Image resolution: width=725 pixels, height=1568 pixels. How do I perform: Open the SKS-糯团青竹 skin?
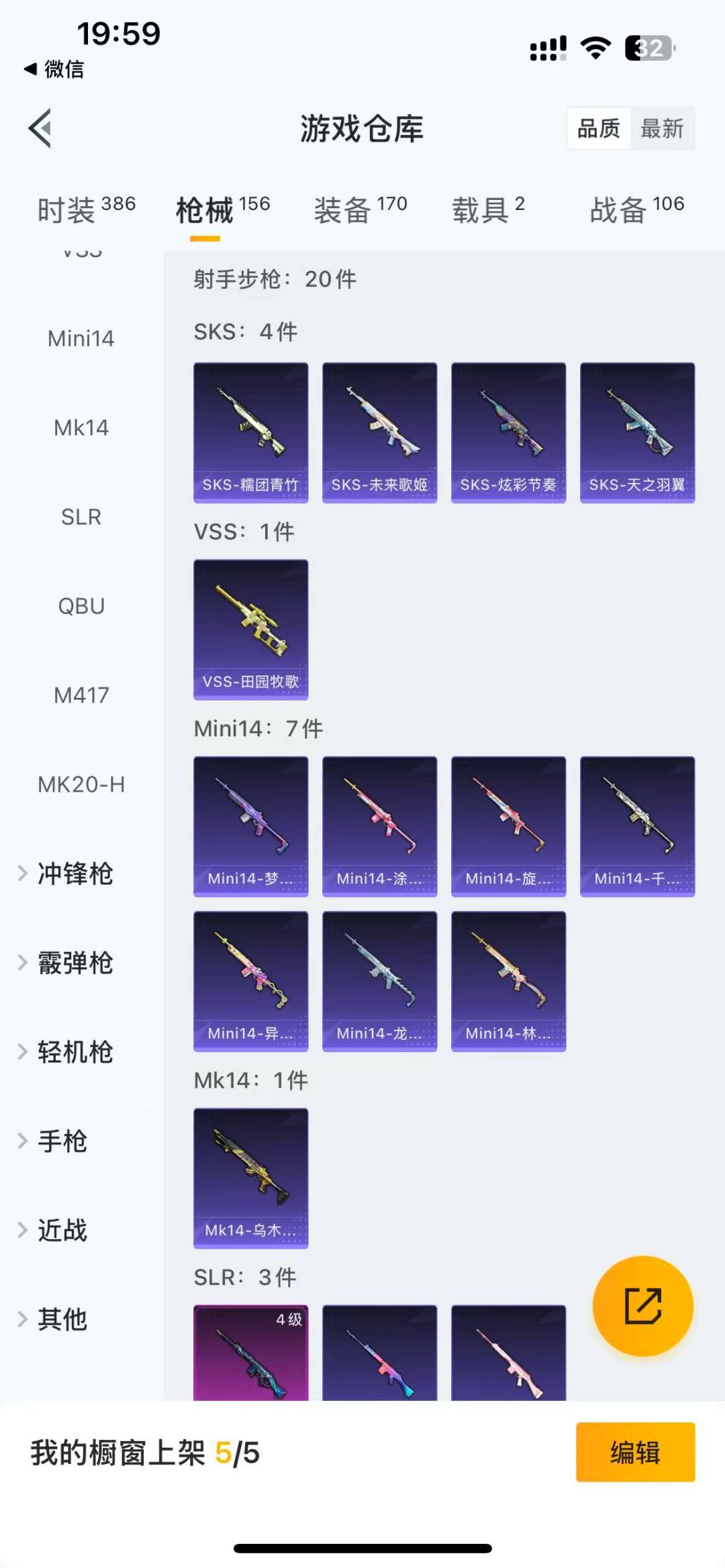click(251, 432)
